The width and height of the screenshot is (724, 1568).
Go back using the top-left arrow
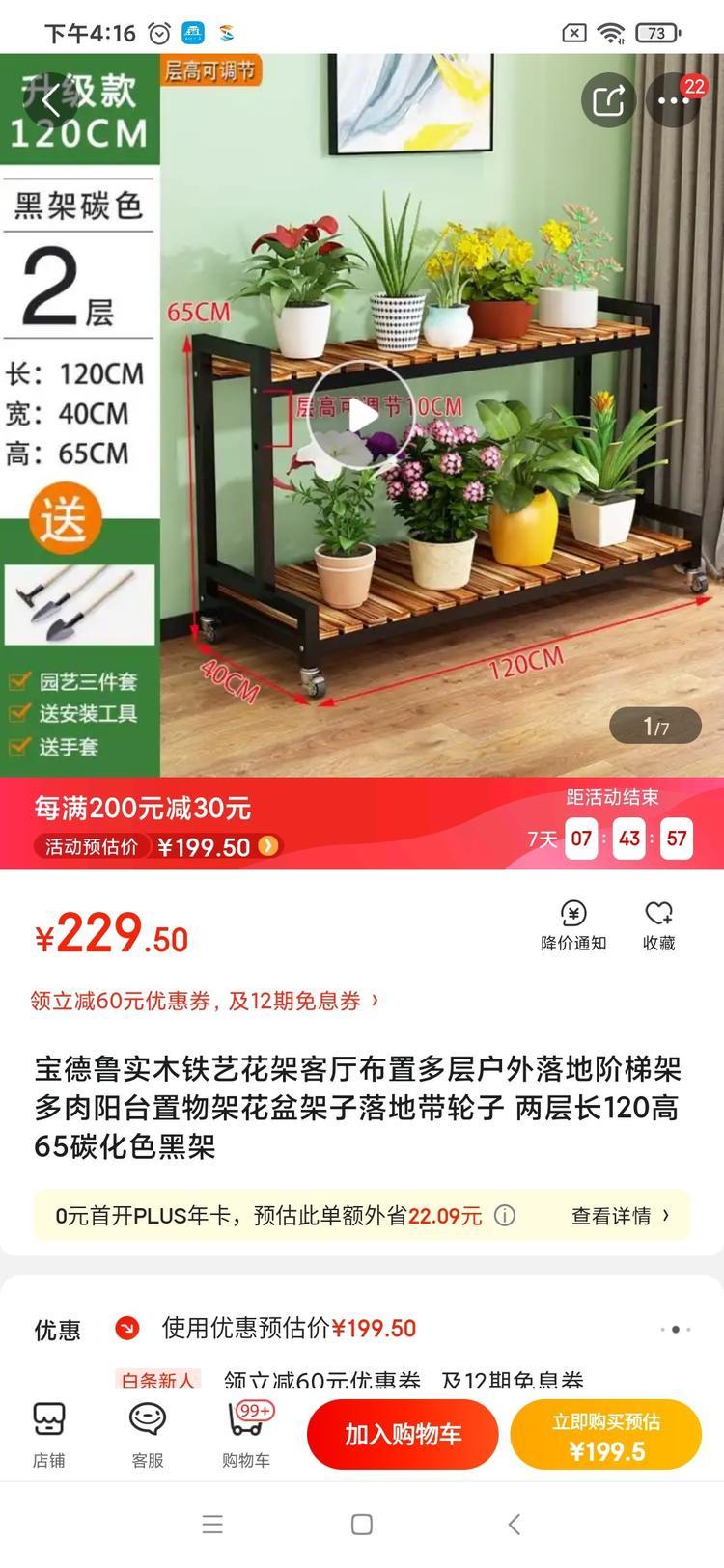coord(50,100)
